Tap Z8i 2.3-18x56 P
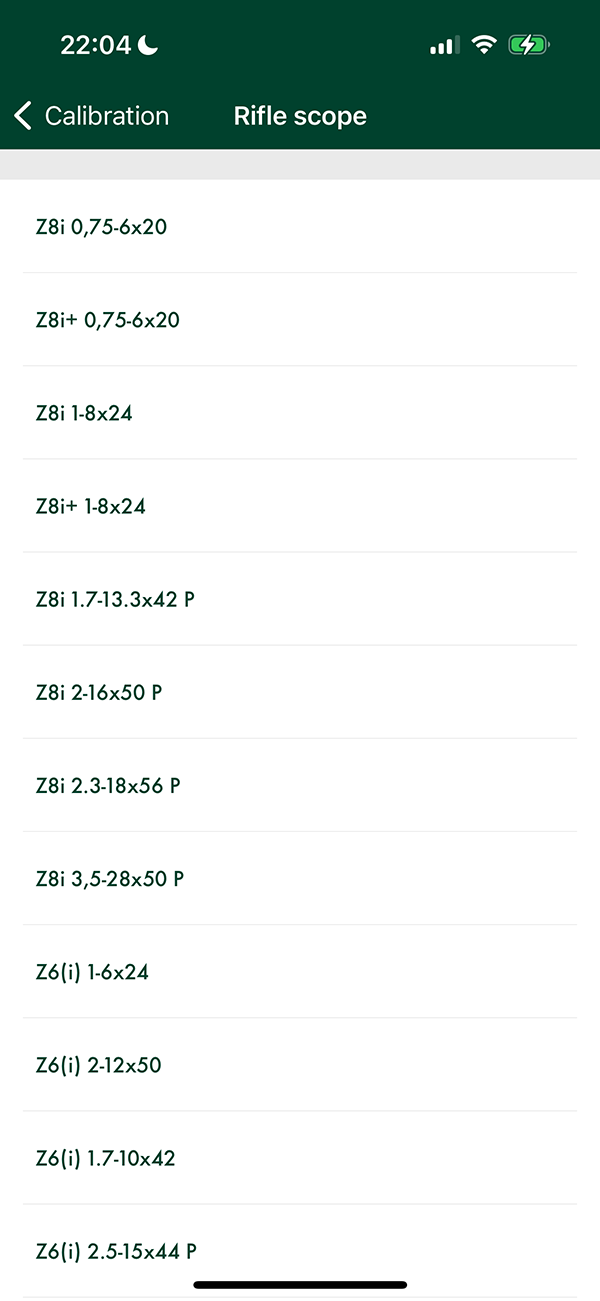Image resolution: width=600 pixels, height=1301 pixels. click(x=300, y=785)
